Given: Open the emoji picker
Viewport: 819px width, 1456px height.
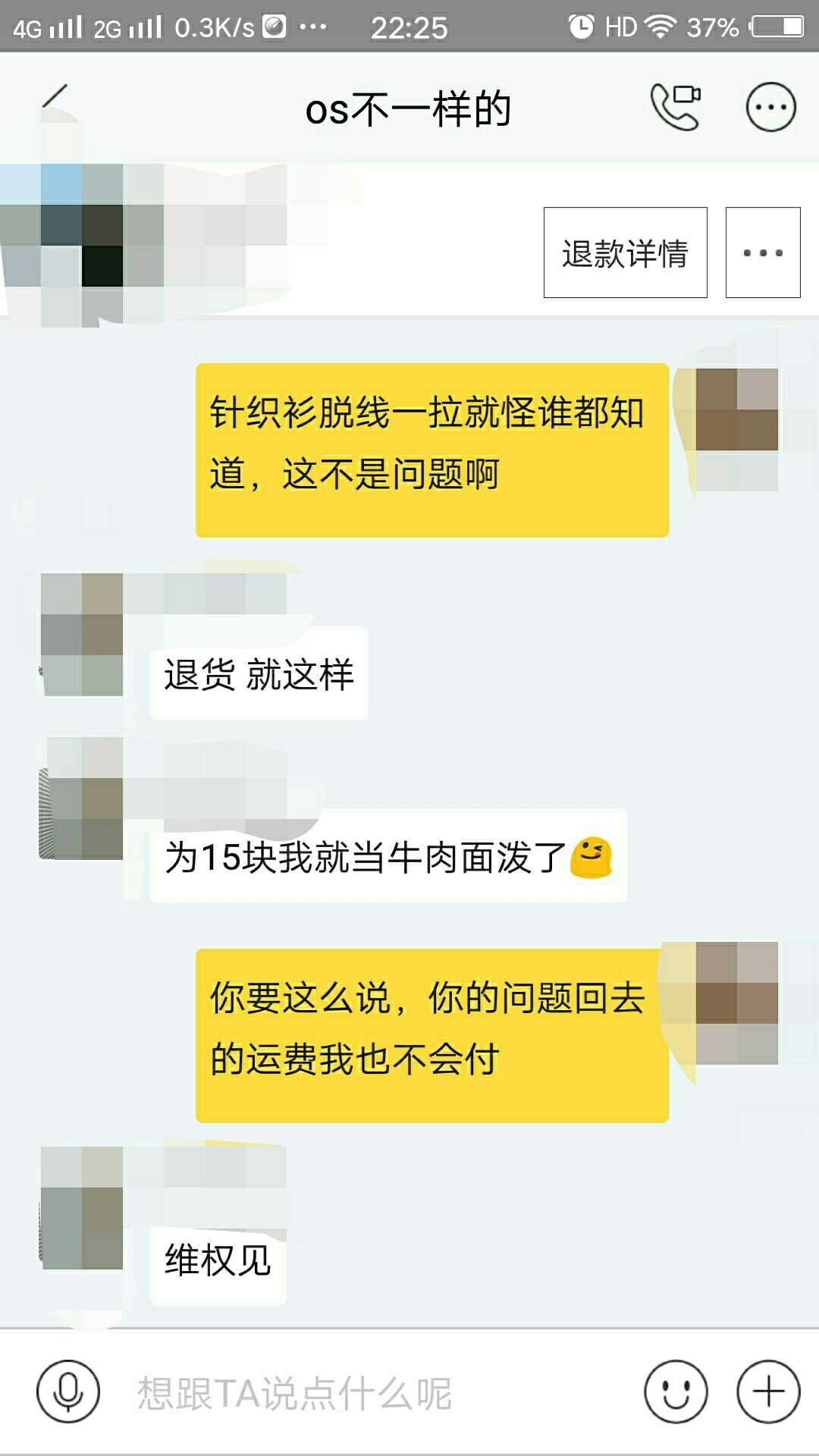Looking at the screenshot, I should (676, 1392).
